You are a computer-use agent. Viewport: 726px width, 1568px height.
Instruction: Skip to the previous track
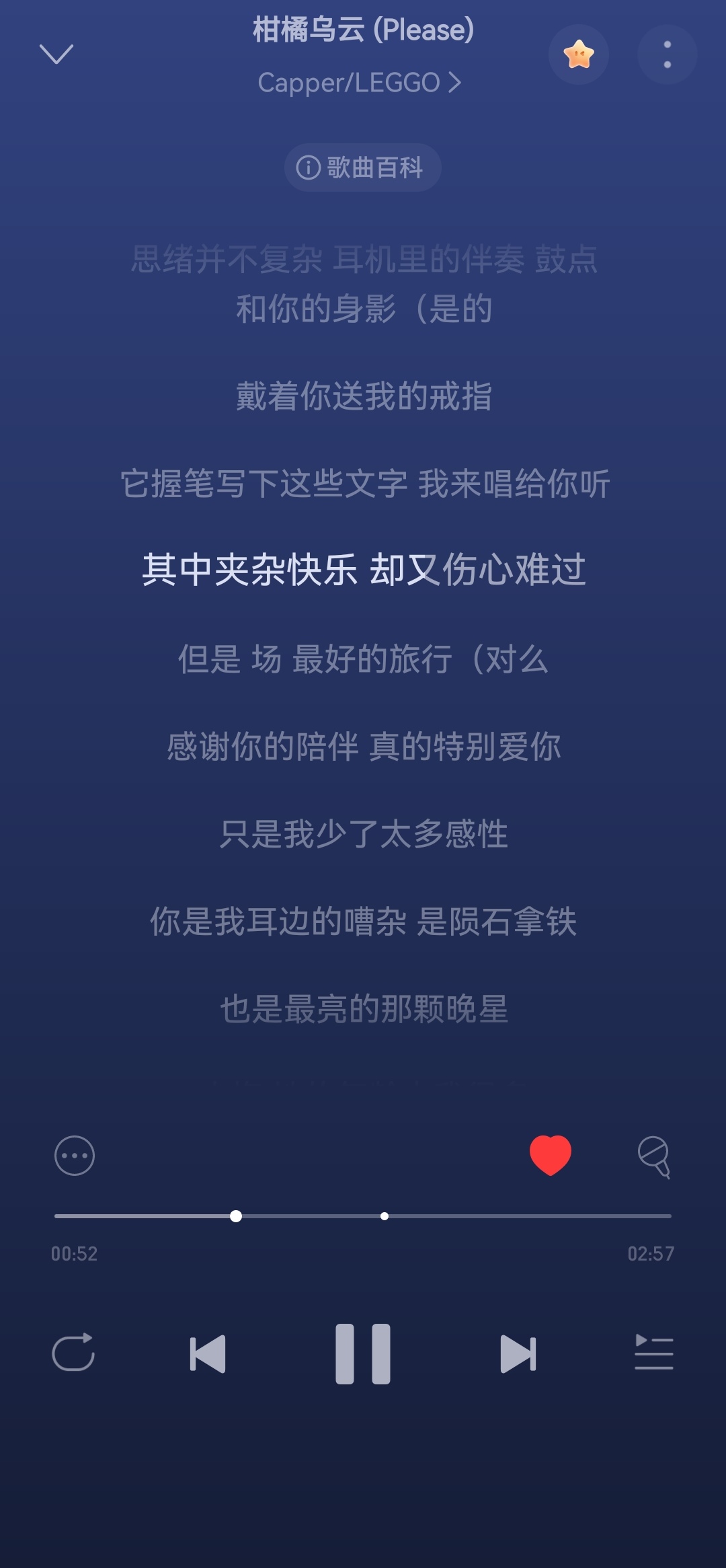click(x=207, y=1353)
